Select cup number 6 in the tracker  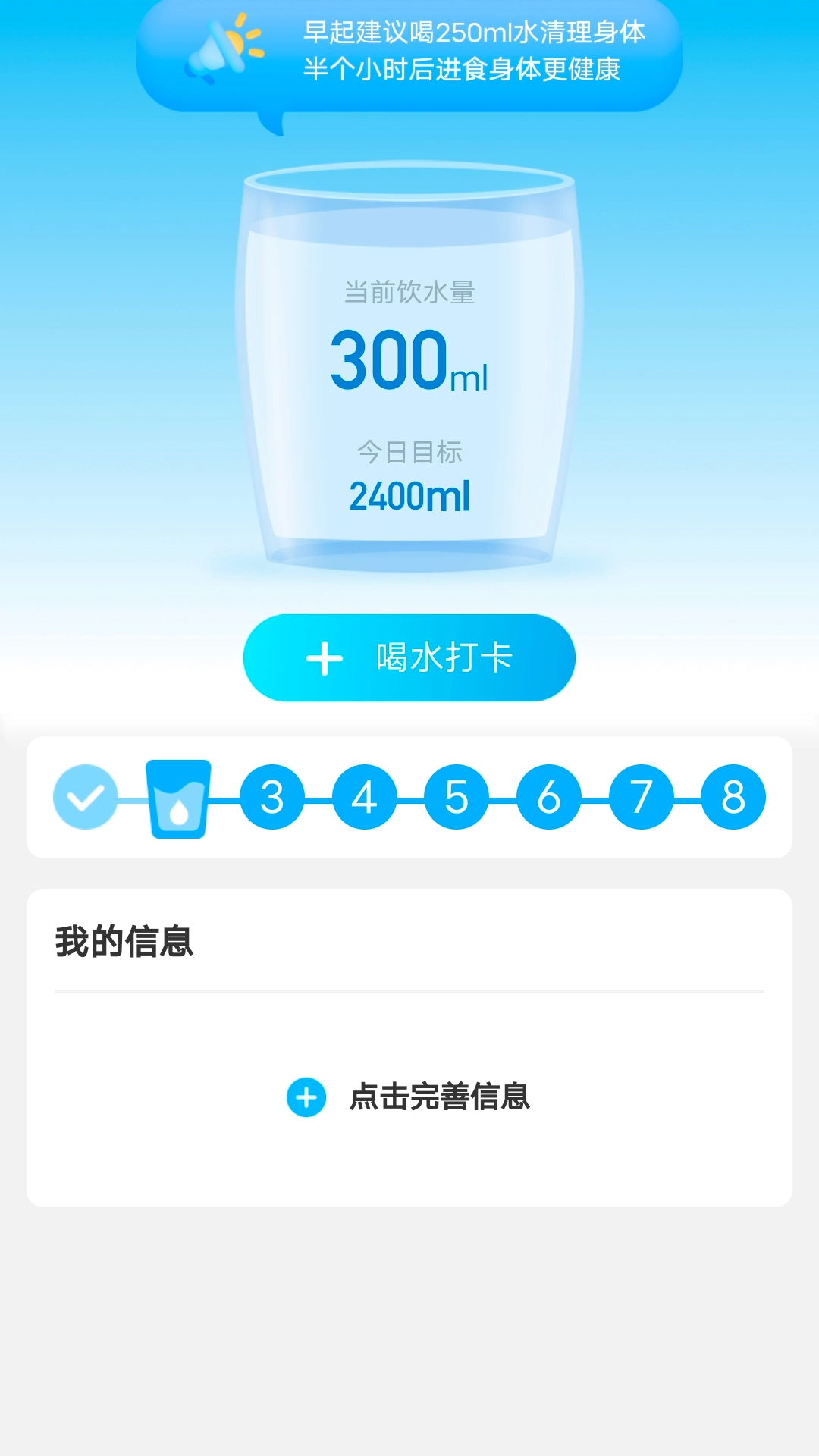[548, 797]
